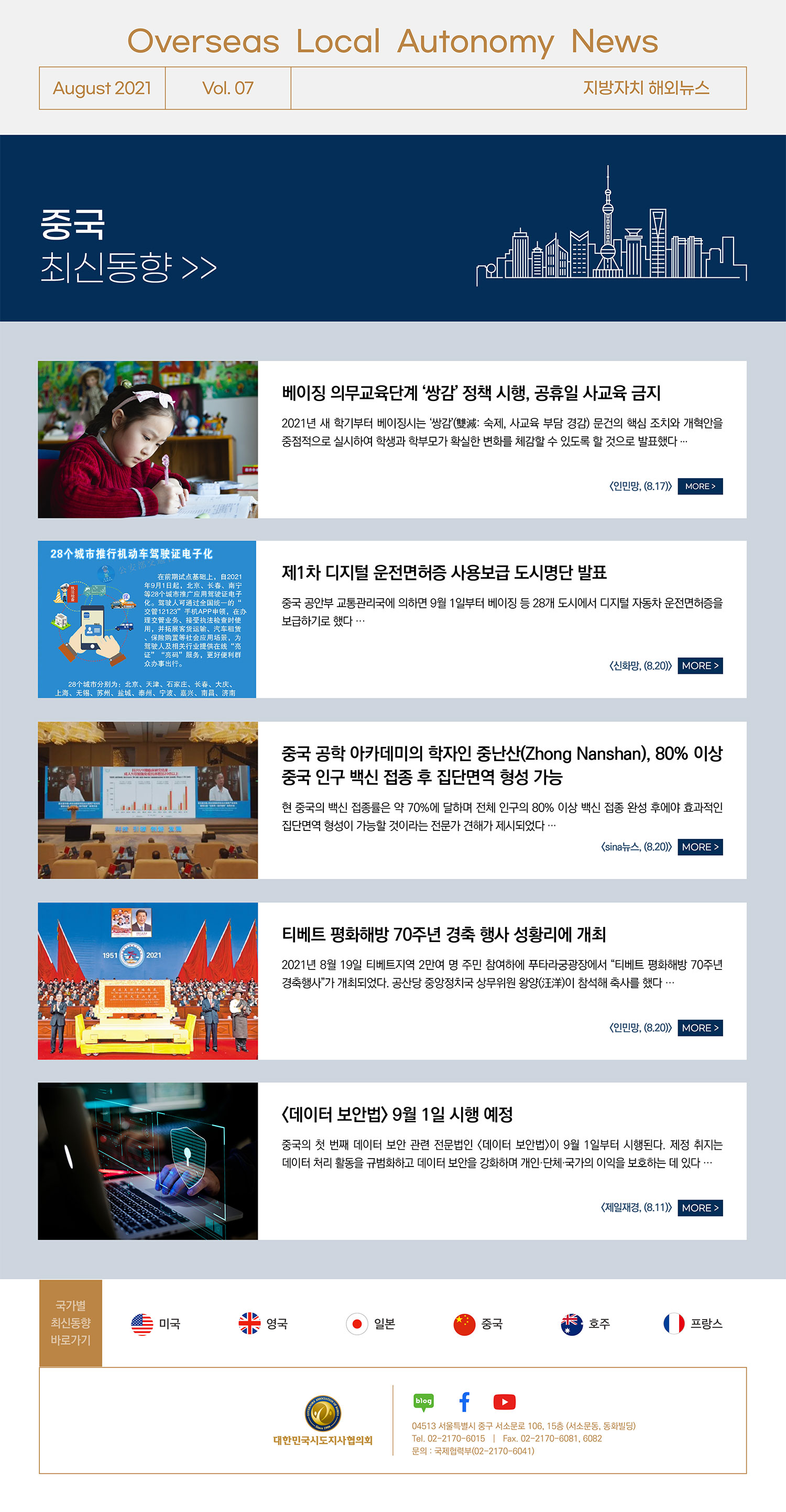The height and width of the screenshot is (1512, 786).
Task: Go to 프랑스 latest trends
Action: click(x=693, y=1324)
